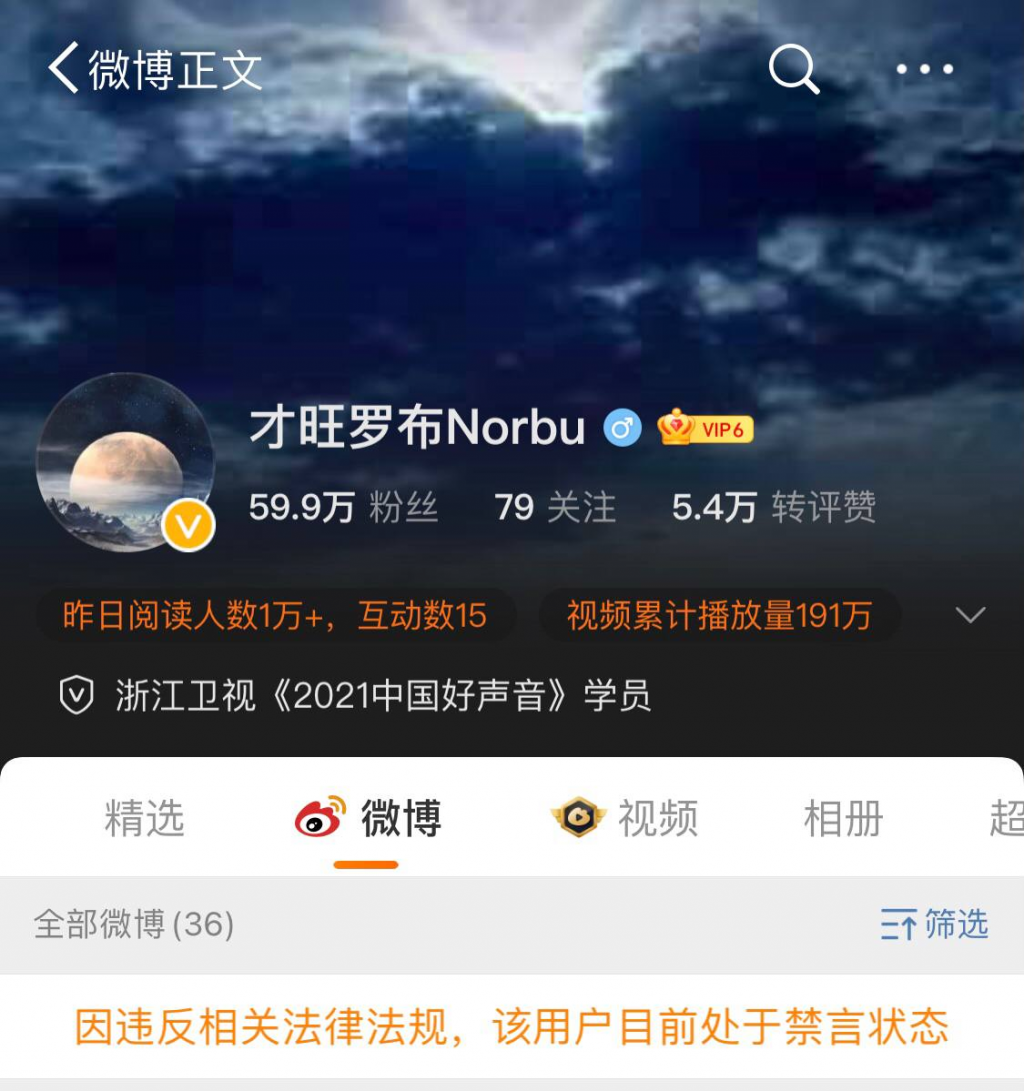Select the 微博 tab

click(368, 819)
